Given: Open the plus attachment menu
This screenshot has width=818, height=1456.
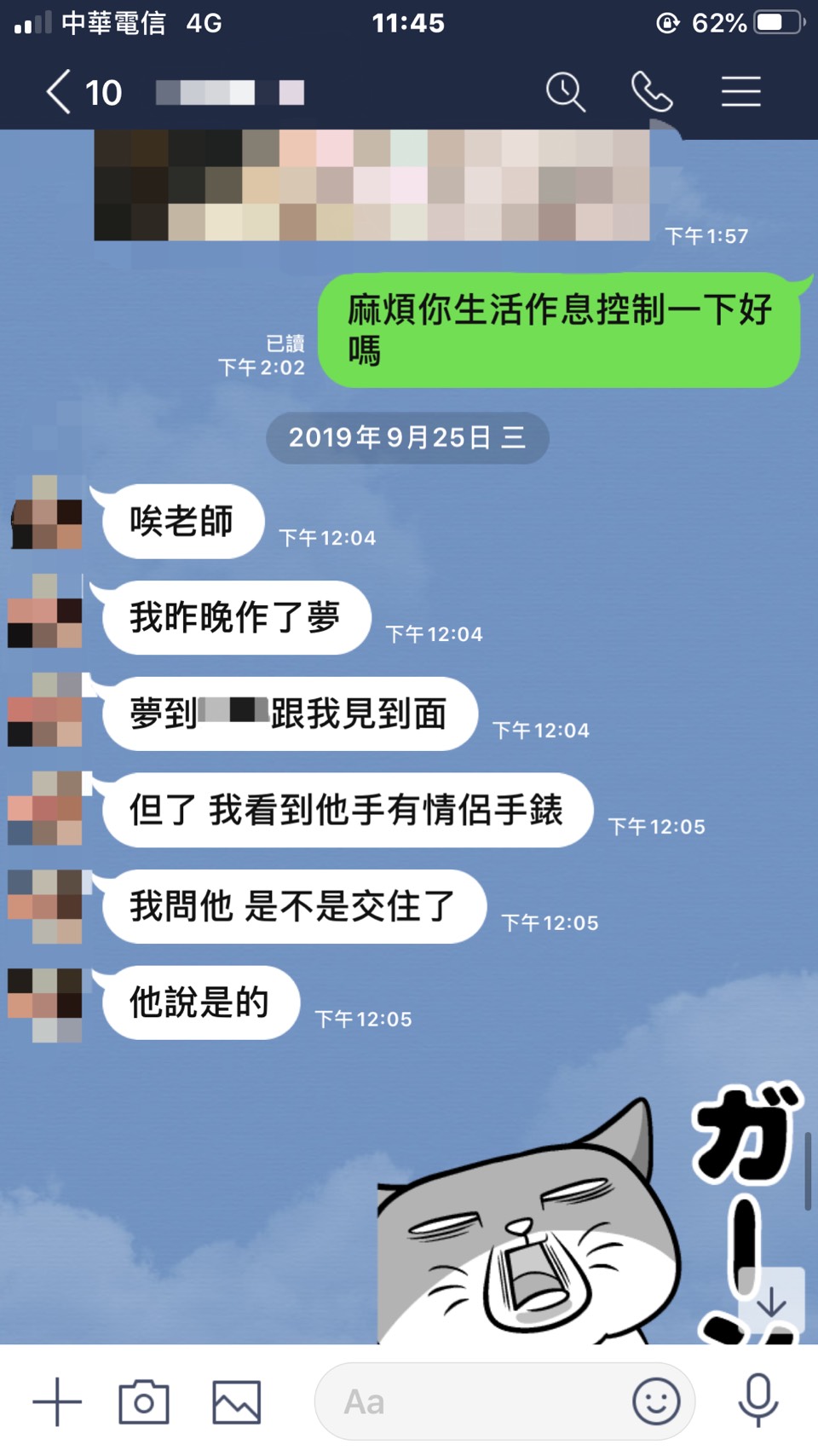Looking at the screenshot, I should tap(57, 1401).
